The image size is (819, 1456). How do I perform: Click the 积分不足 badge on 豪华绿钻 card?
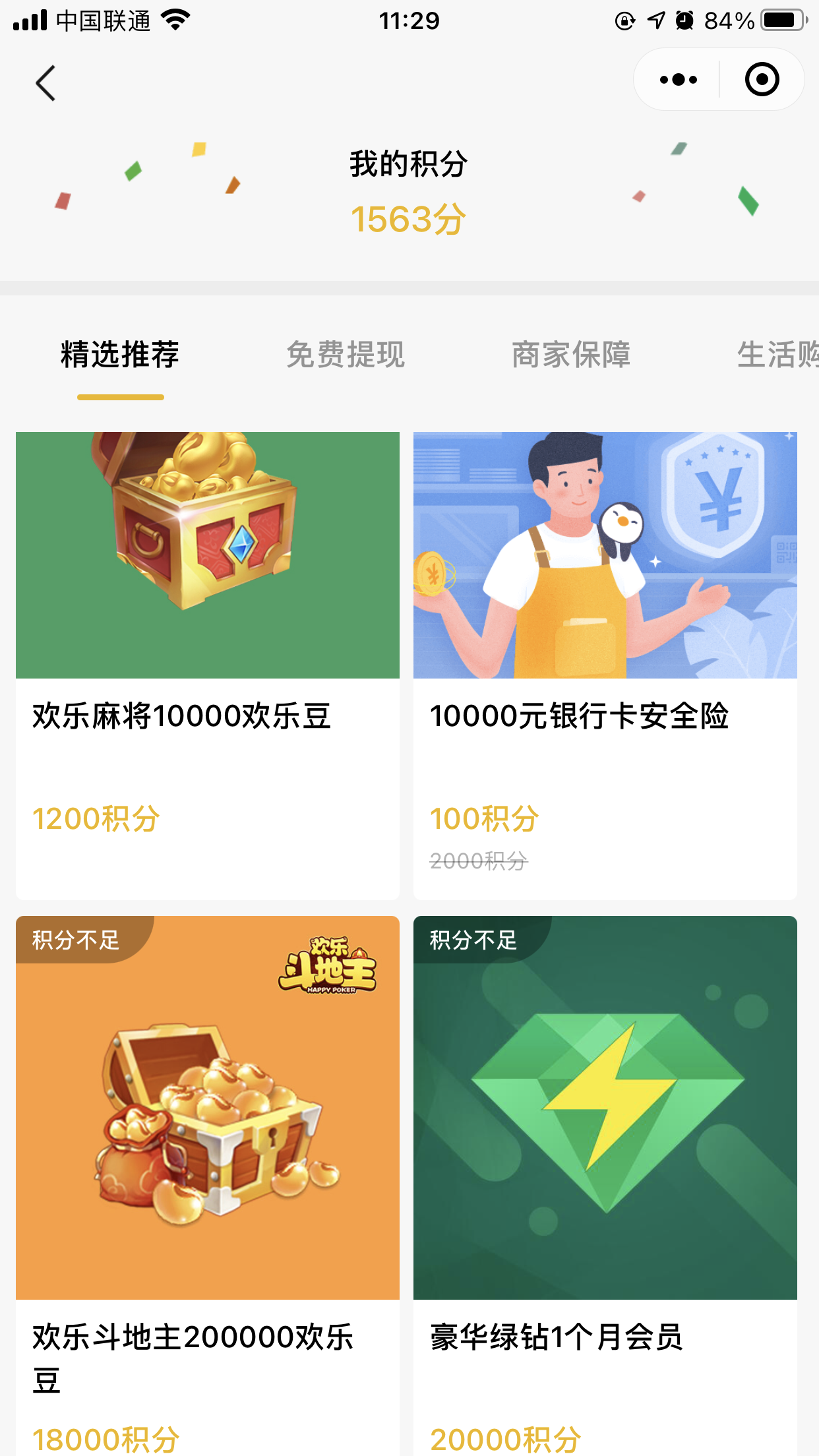(472, 942)
